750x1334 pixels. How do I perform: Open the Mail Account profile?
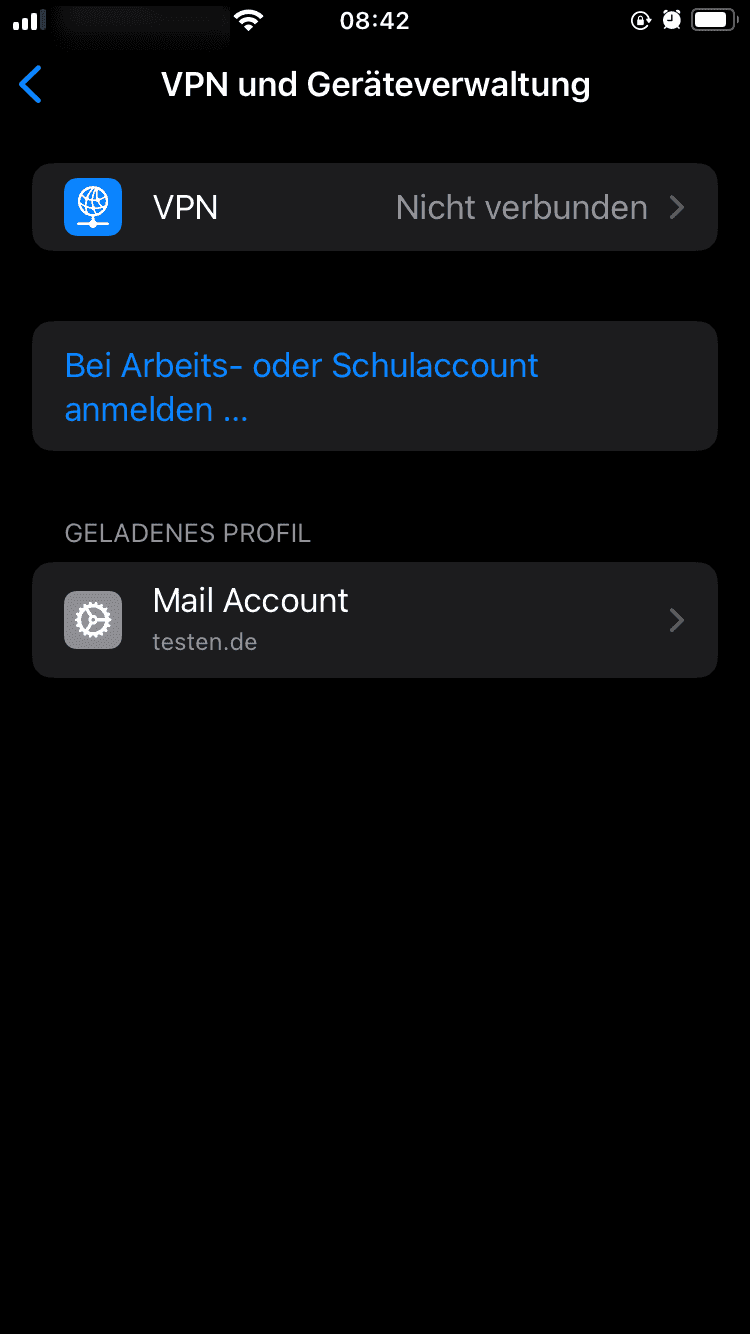(x=374, y=620)
